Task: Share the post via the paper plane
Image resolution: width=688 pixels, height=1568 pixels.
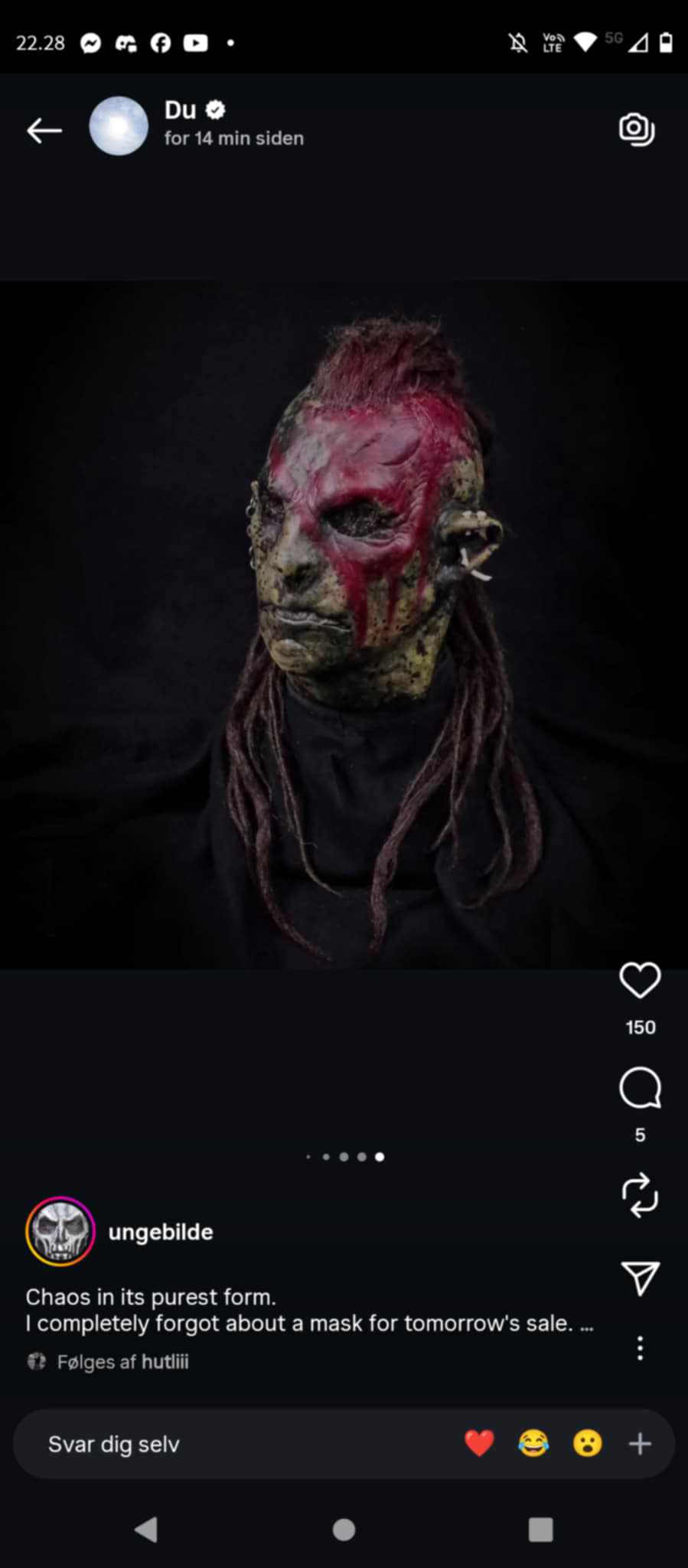Action: pos(640,1278)
